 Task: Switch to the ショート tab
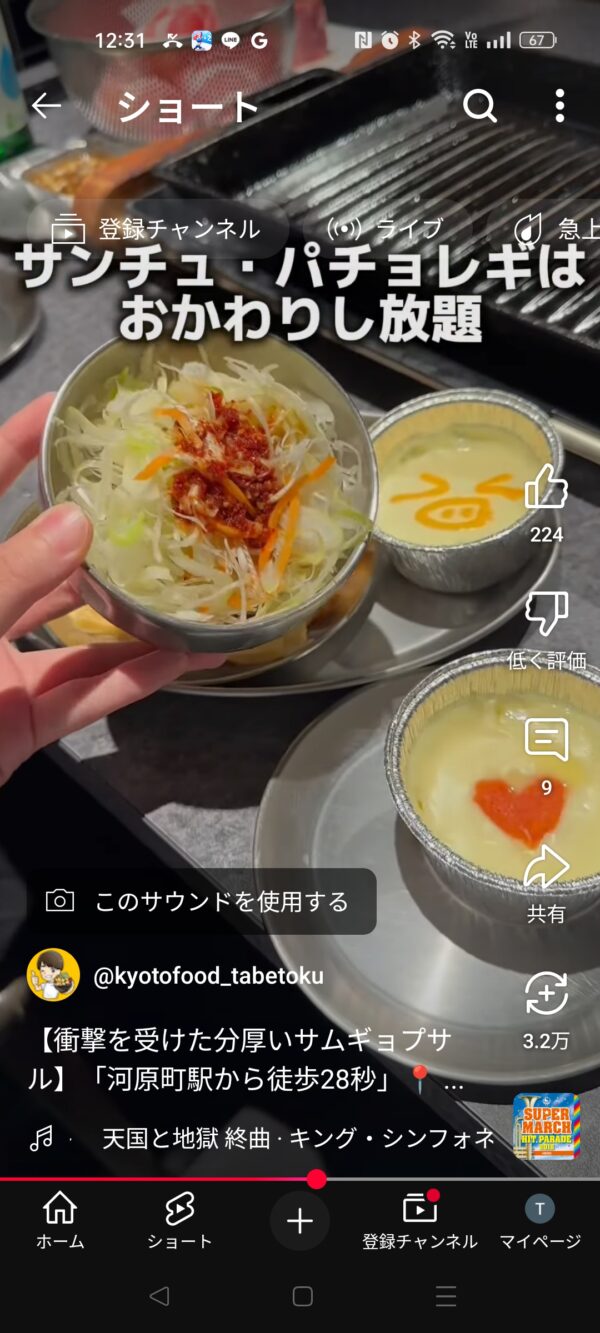coord(180,1221)
